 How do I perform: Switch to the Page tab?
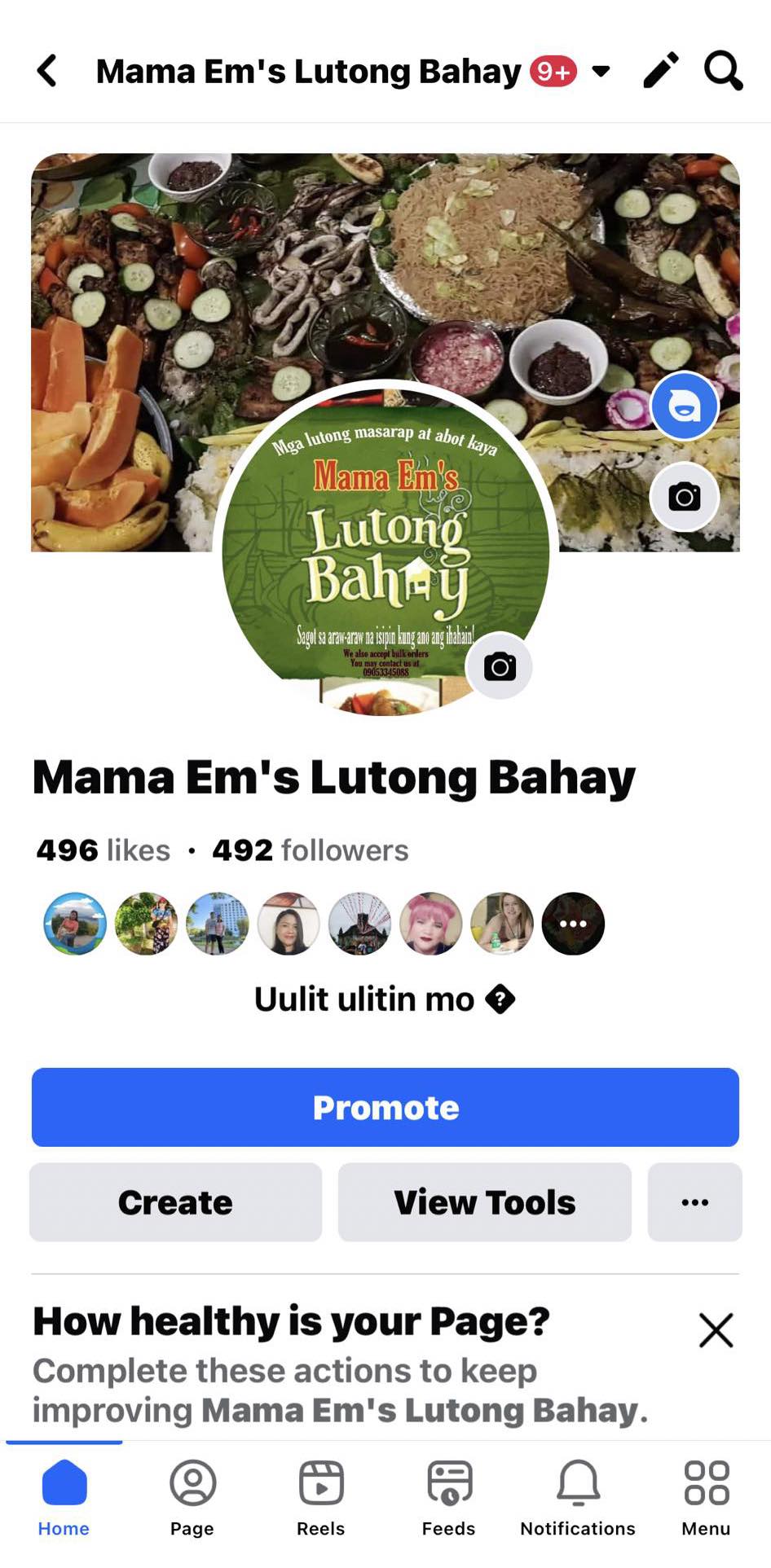192,1497
